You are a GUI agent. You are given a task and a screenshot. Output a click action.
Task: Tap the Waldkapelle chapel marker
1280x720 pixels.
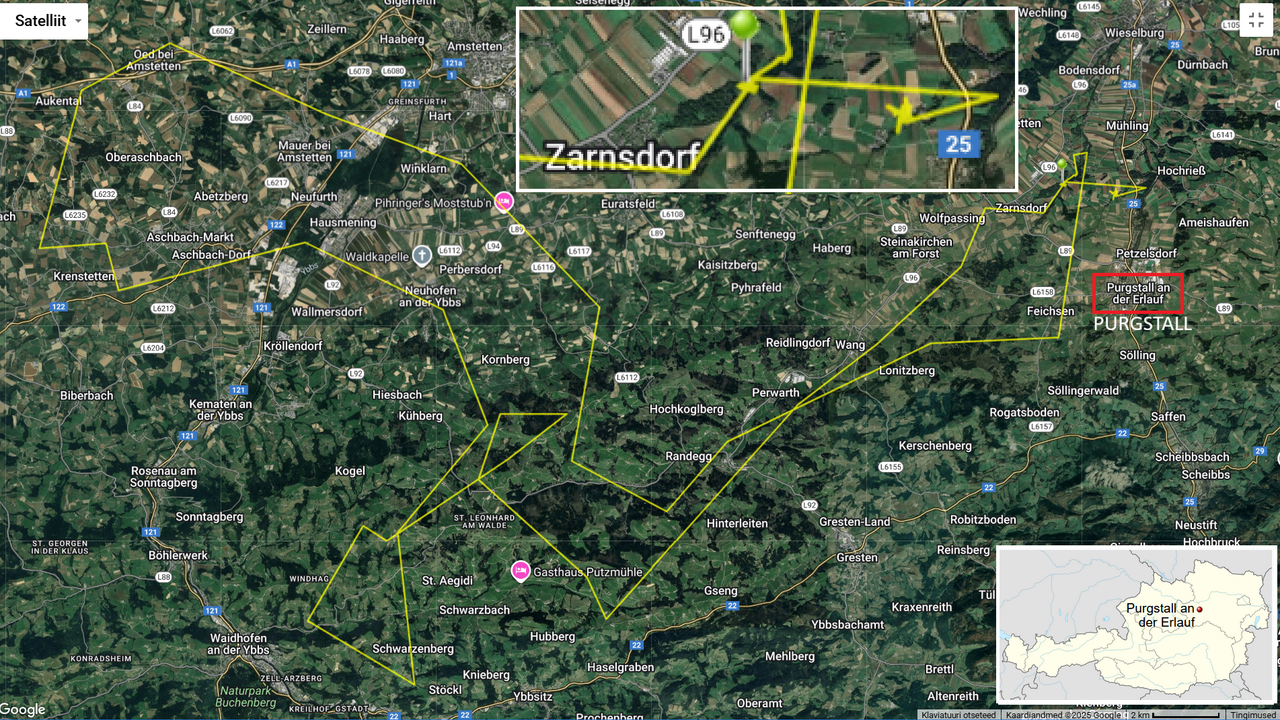click(x=422, y=256)
